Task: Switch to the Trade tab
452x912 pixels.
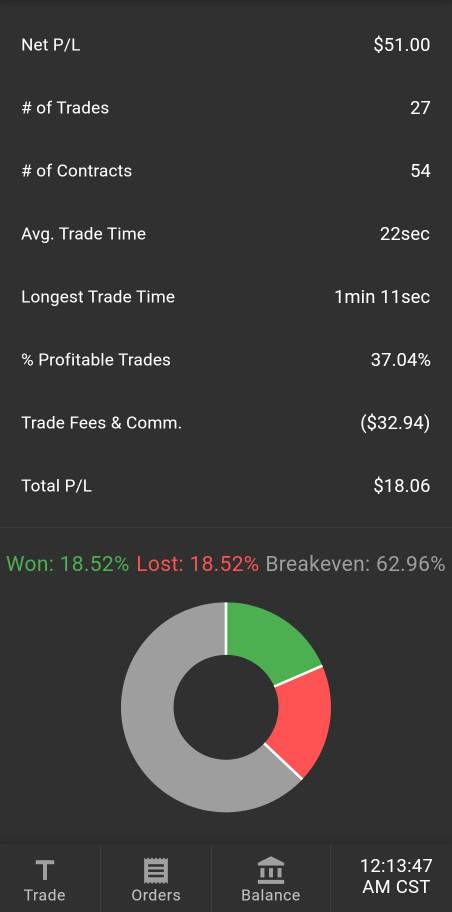Action: point(45,879)
